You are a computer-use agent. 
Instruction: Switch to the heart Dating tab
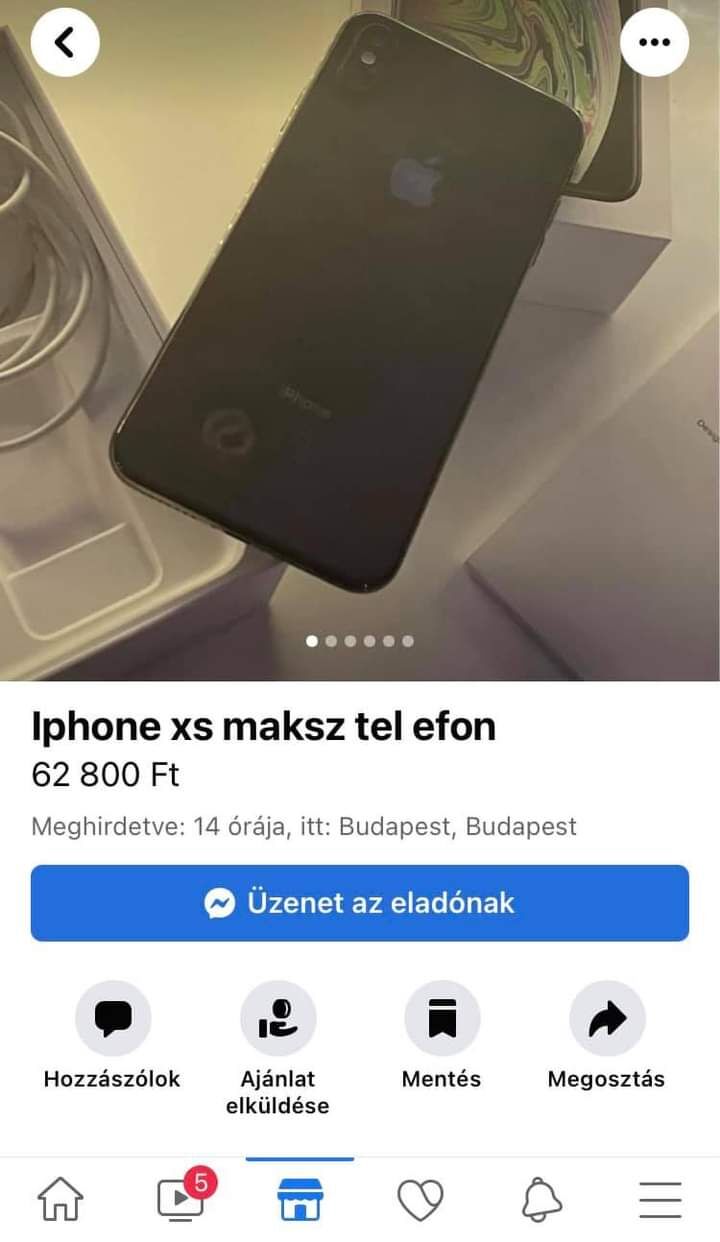pyautogui.click(x=420, y=1199)
